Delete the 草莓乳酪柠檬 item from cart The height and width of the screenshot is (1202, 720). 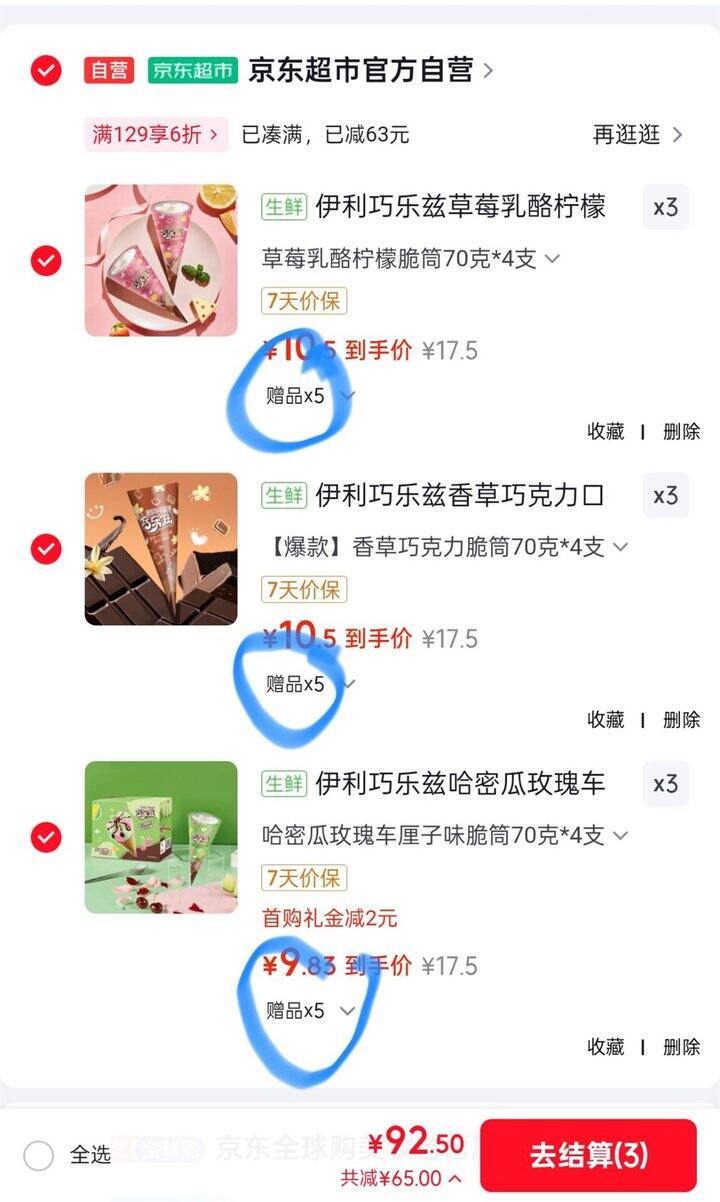(x=681, y=432)
